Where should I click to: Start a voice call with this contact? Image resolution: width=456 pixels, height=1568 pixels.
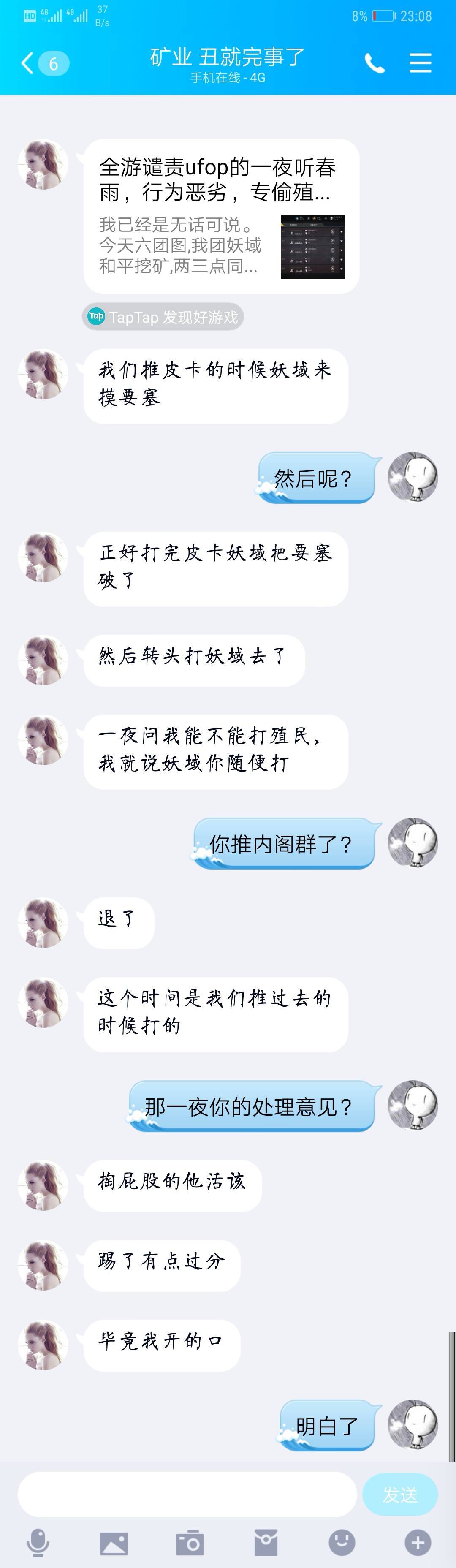375,63
